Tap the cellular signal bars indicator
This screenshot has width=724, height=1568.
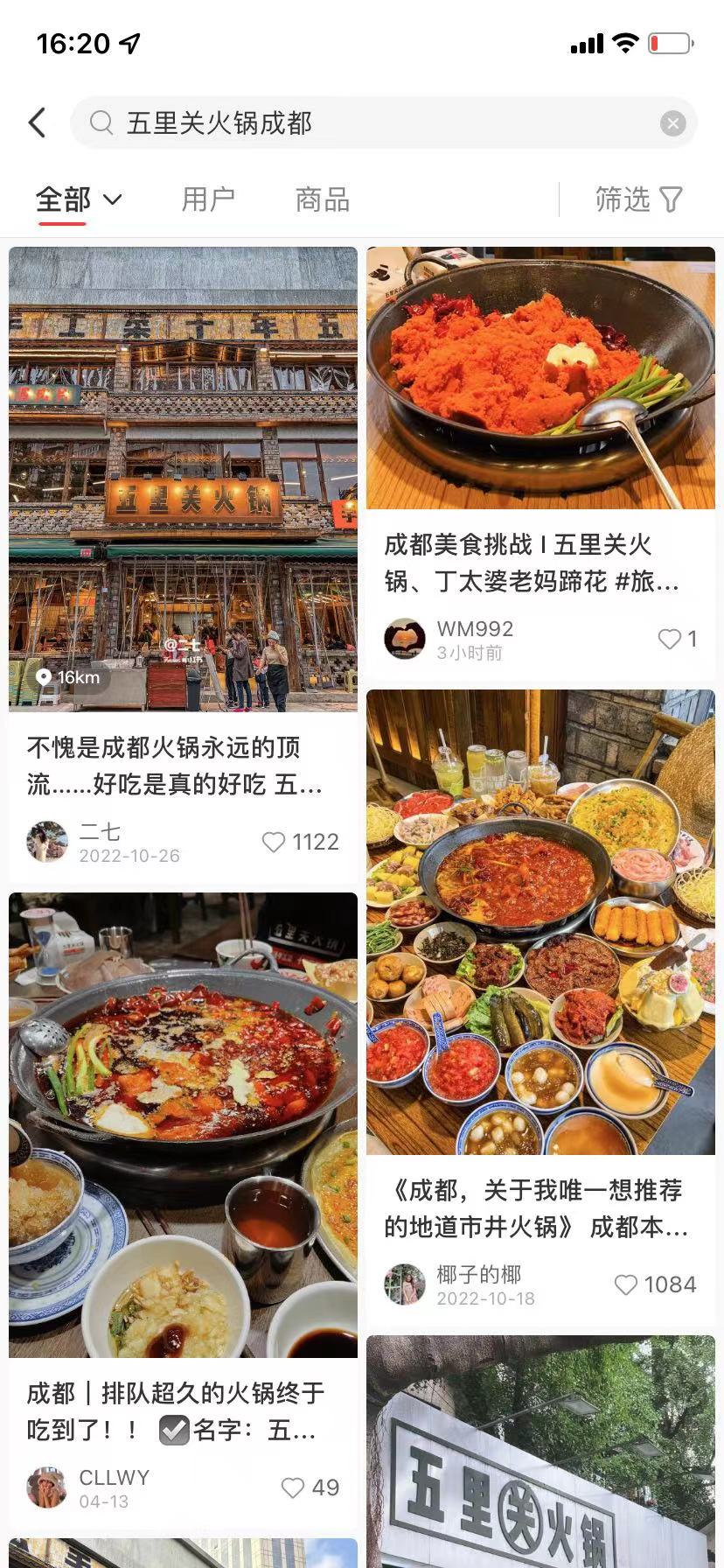tap(588, 43)
